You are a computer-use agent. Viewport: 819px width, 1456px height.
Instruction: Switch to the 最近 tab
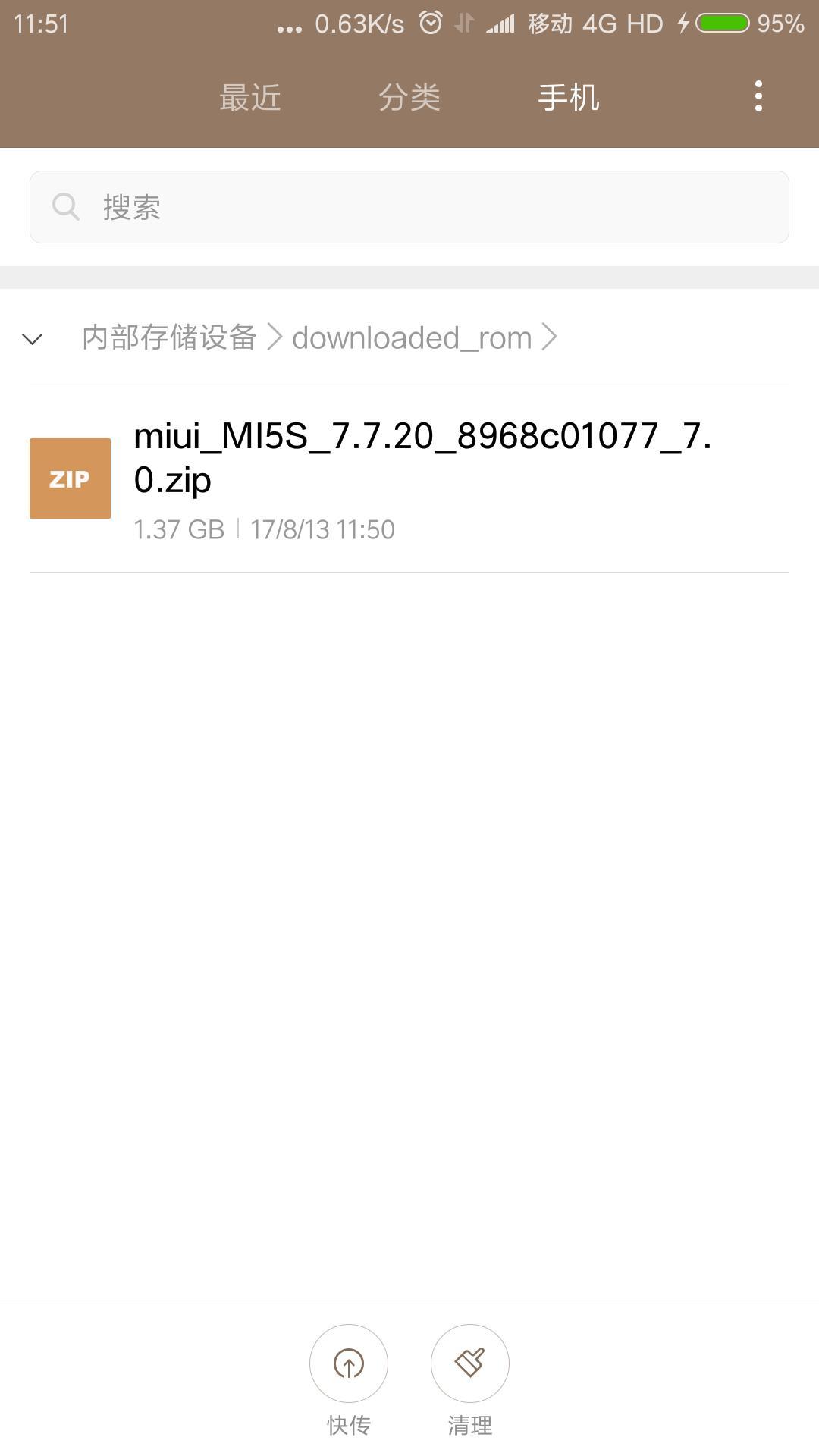[250, 98]
